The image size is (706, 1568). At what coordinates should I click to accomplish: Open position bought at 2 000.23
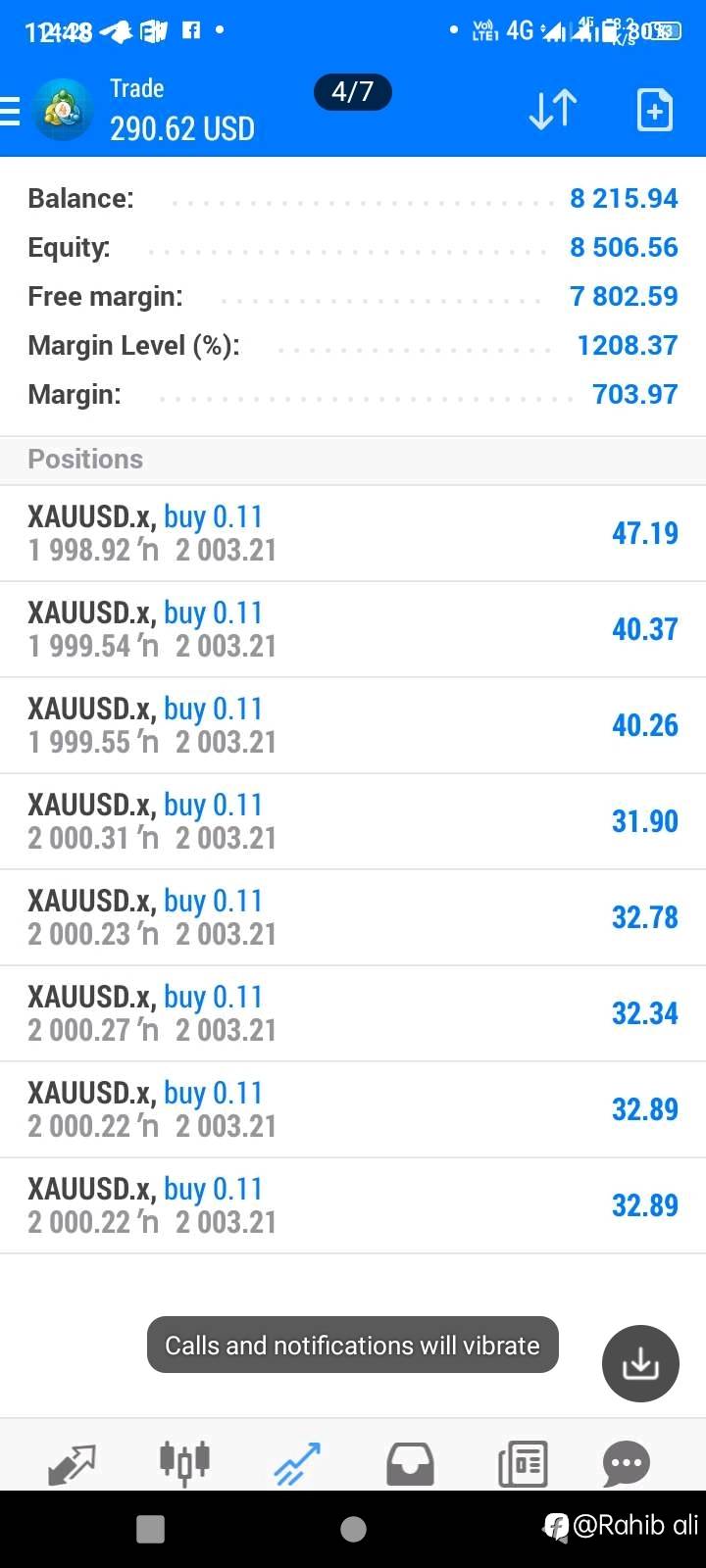353,917
